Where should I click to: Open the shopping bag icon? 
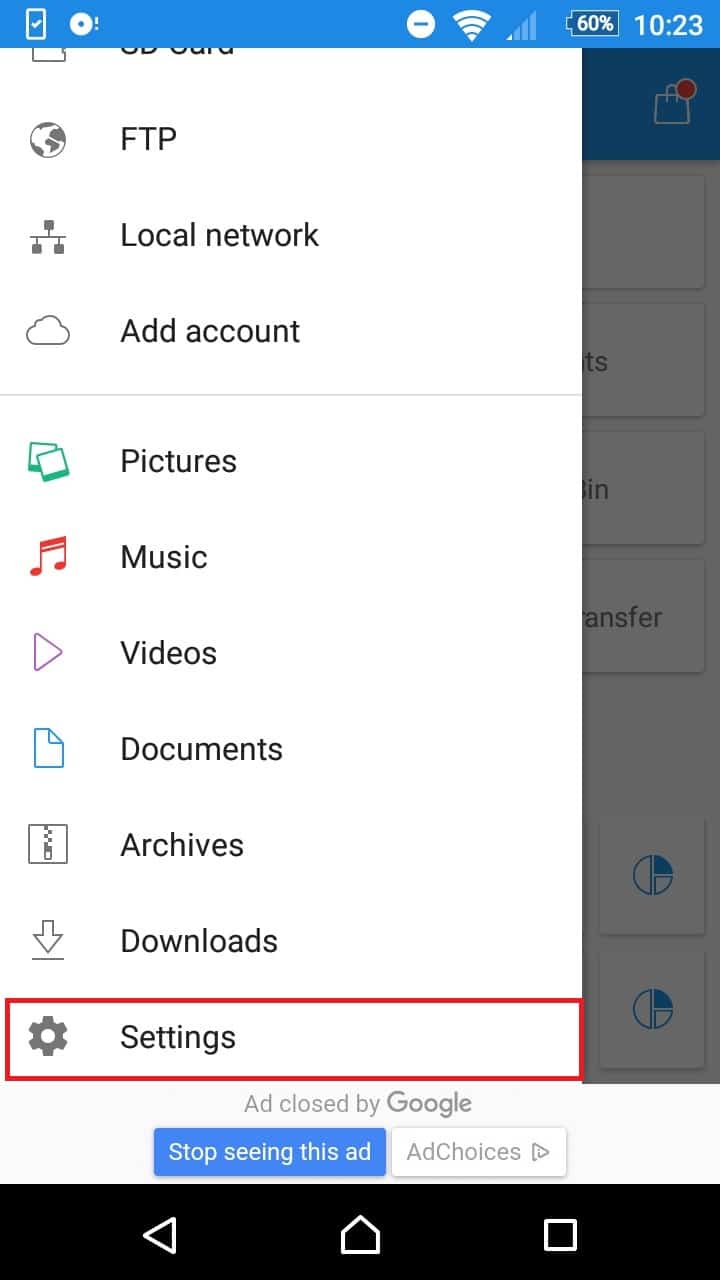point(673,103)
